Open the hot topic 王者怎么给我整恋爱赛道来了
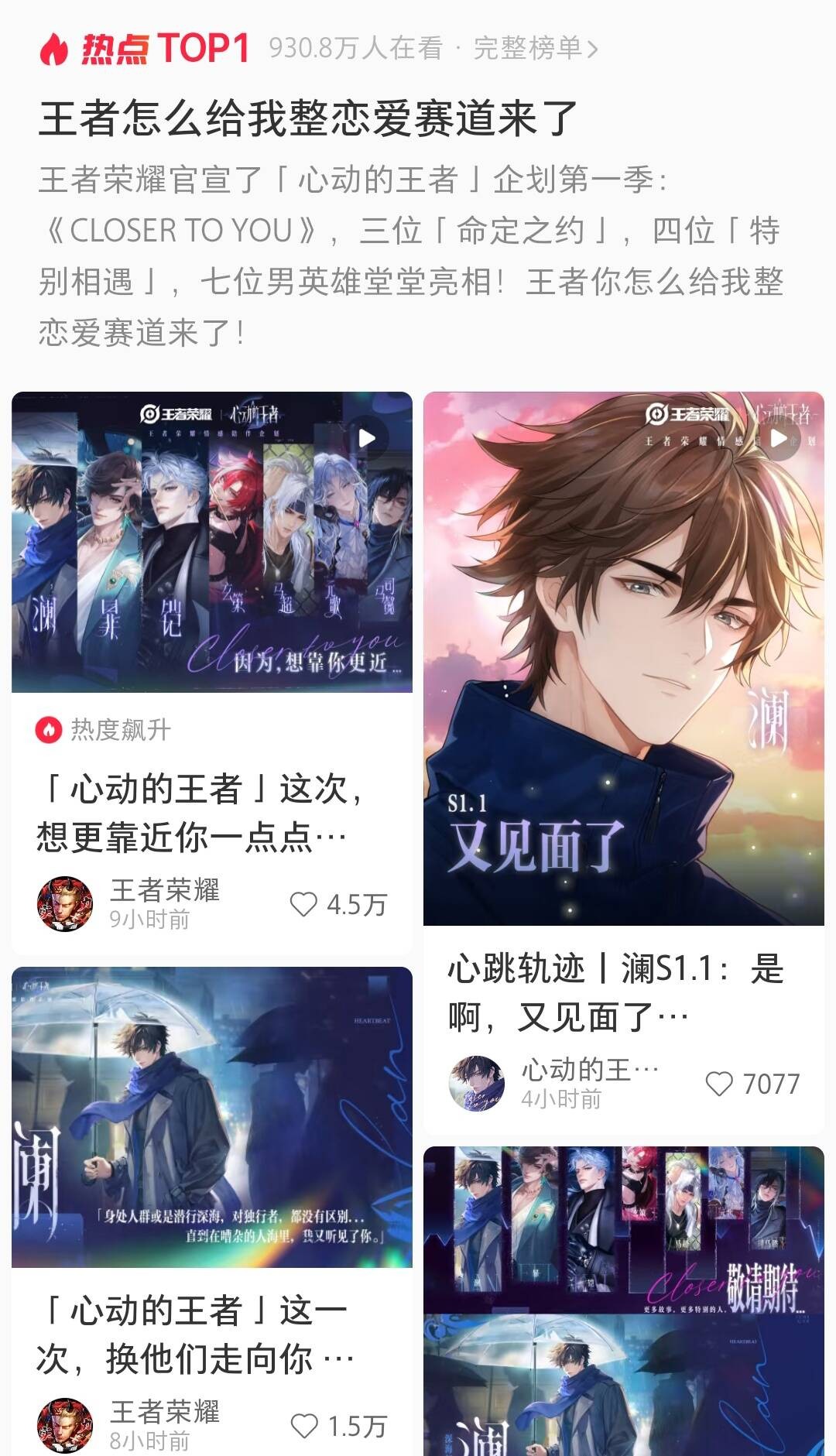836x1456 pixels. (x=308, y=119)
